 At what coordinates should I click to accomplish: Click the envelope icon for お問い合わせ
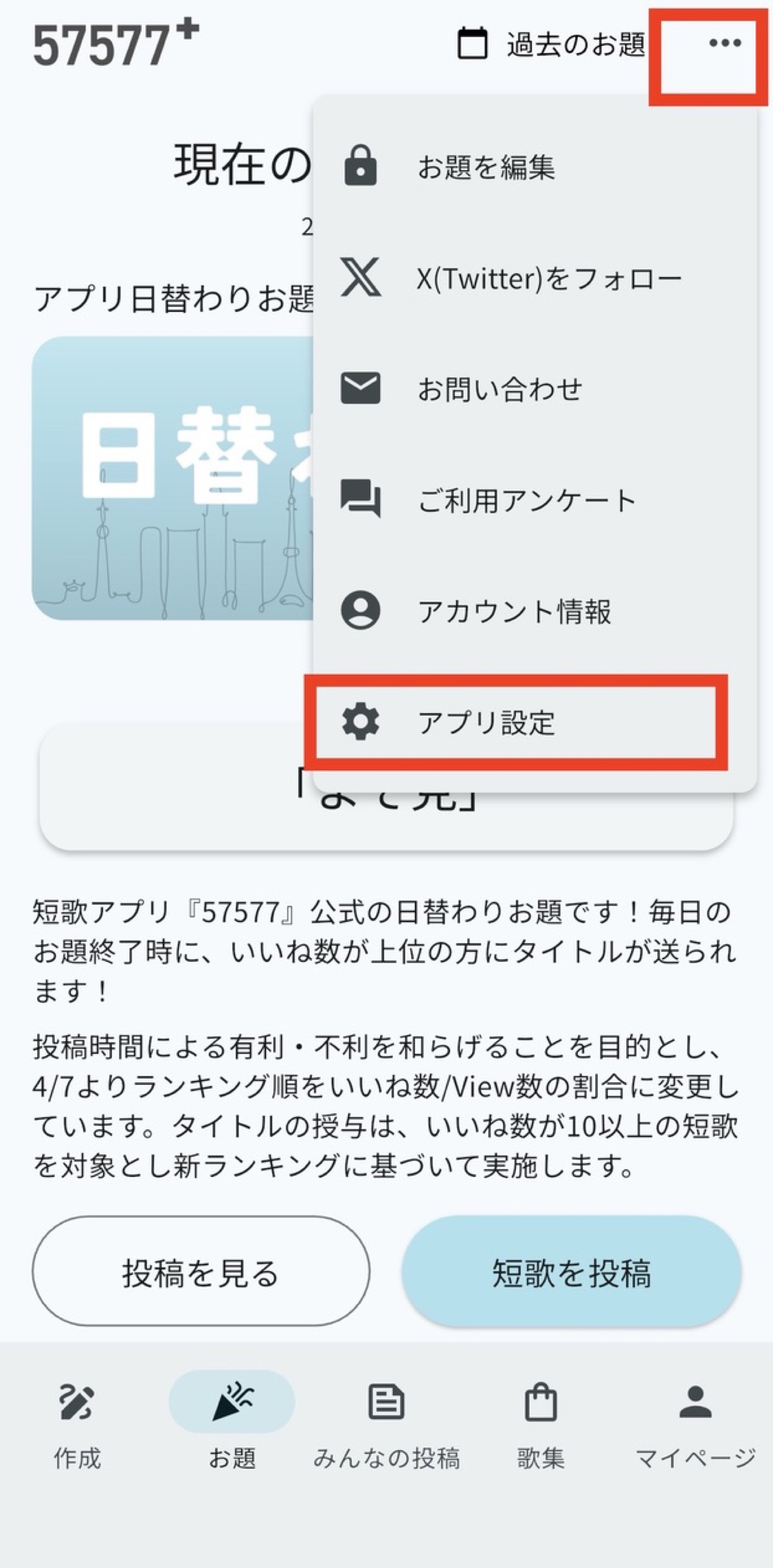361,387
